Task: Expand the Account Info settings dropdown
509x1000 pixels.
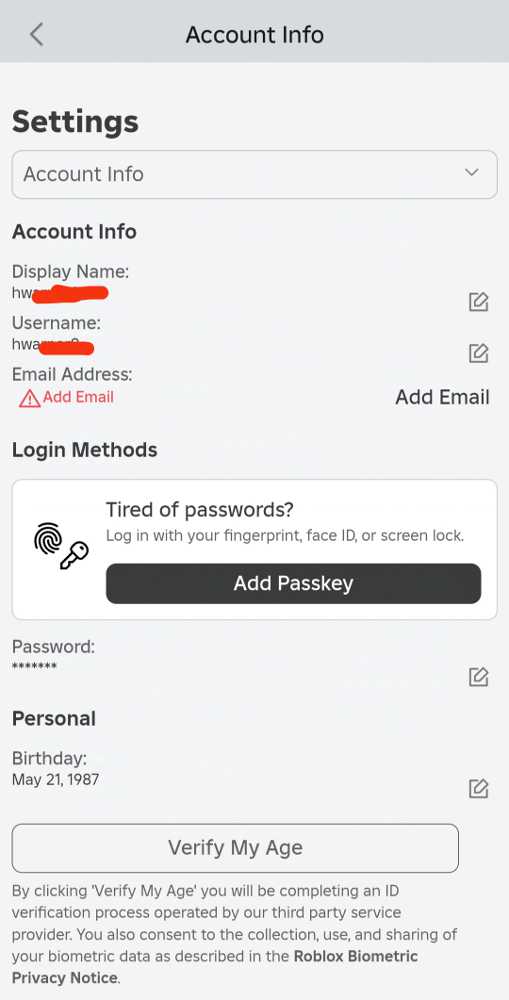Action: [x=254, y=174]
